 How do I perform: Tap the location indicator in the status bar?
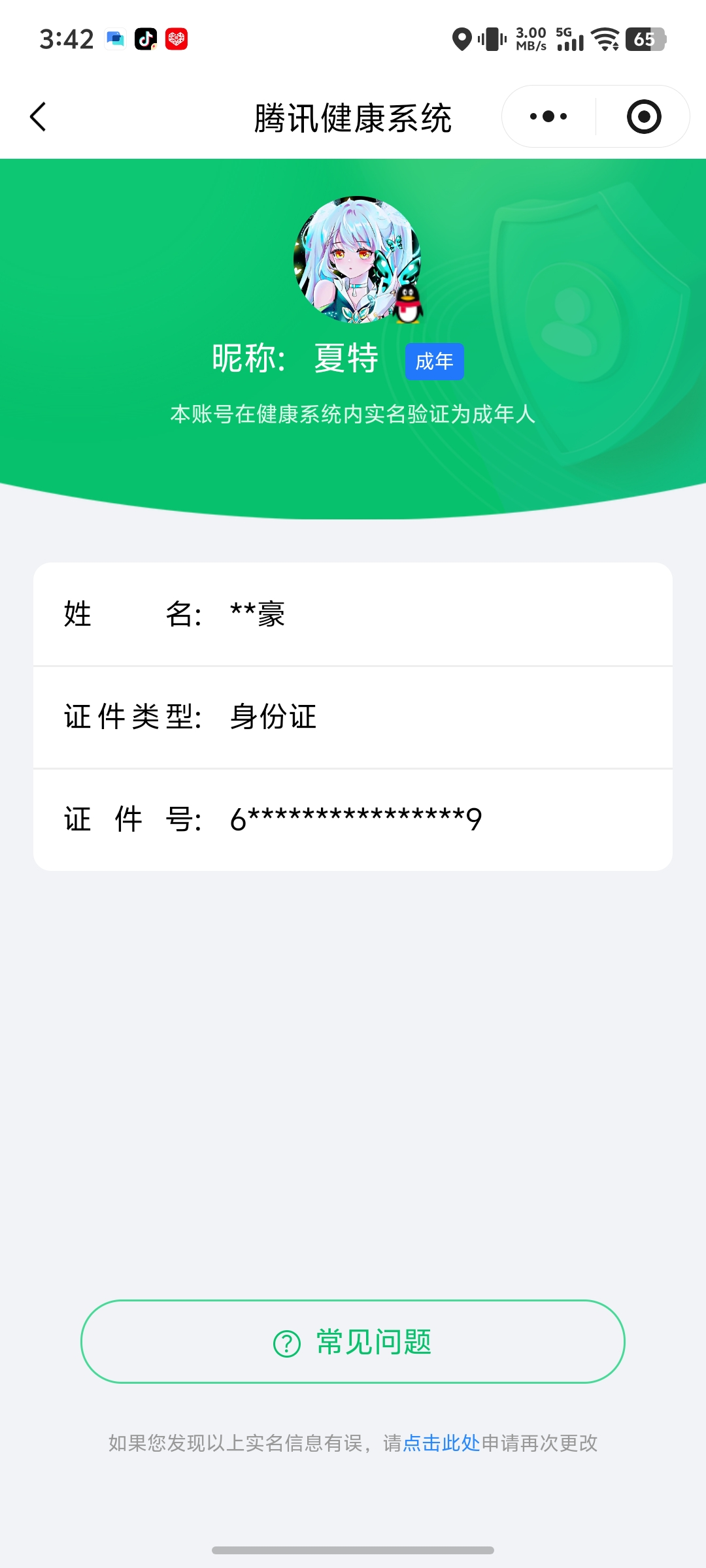[x=462, y=41]
